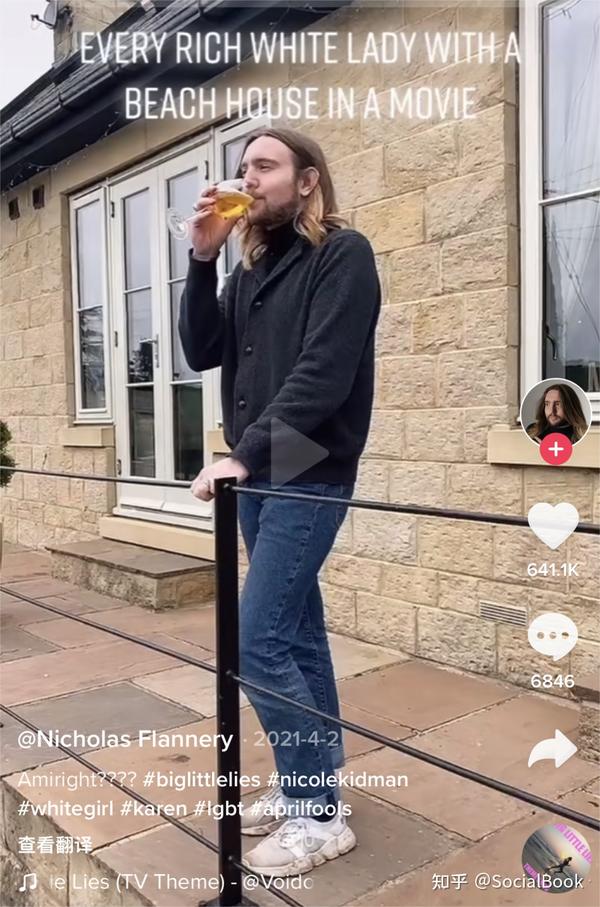
Task: Open @Nicholas Flannery's profile name
Action: coord(125,741)
